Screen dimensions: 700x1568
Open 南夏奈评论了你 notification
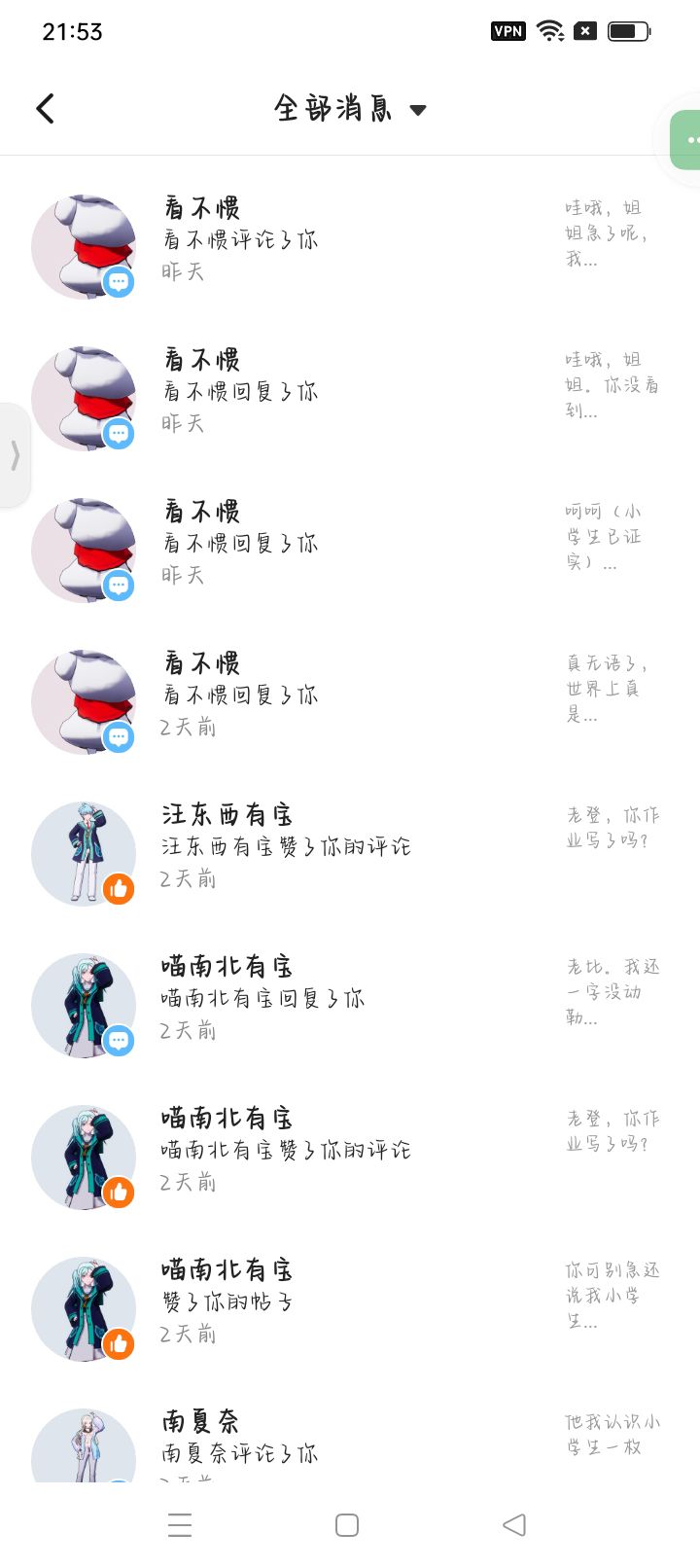click(350, 1449)
